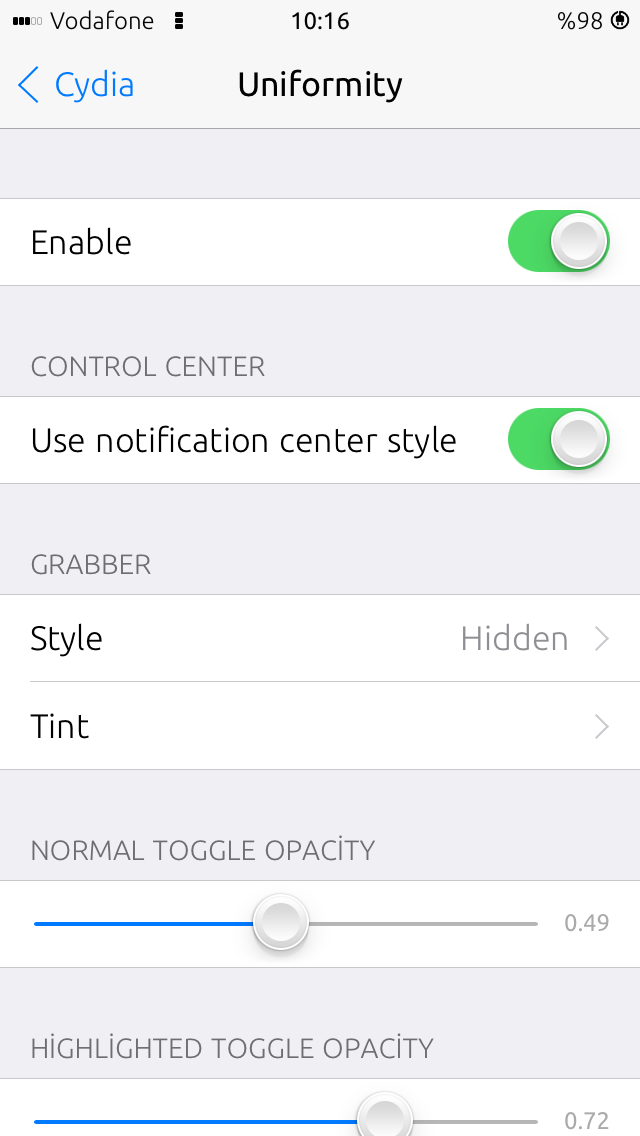Tap the Highlighted Toggle Opacity slider
This screenshot has width=640, height=1136.
(286, 1119)
